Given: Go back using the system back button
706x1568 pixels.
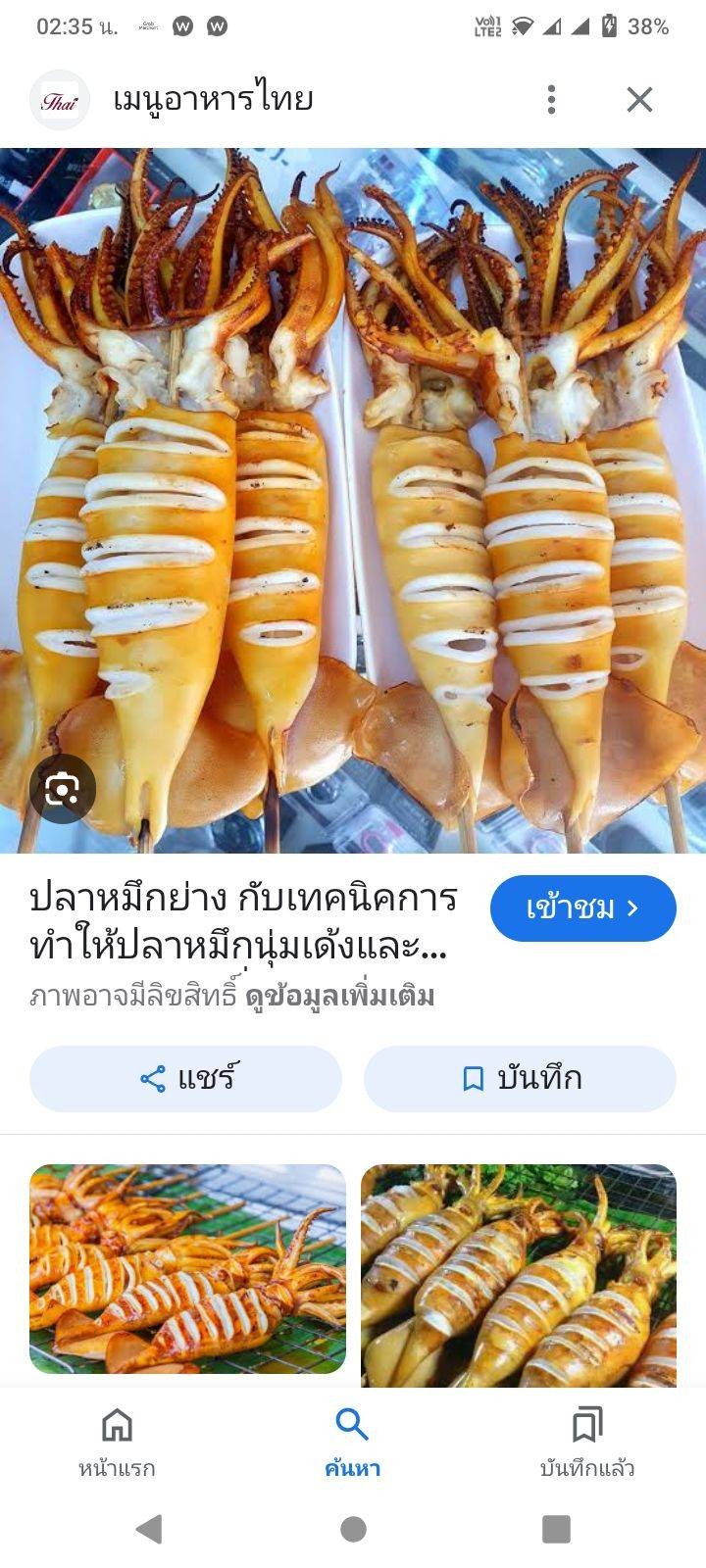Looking at the screenshot, I should (x=149, y=1529).
